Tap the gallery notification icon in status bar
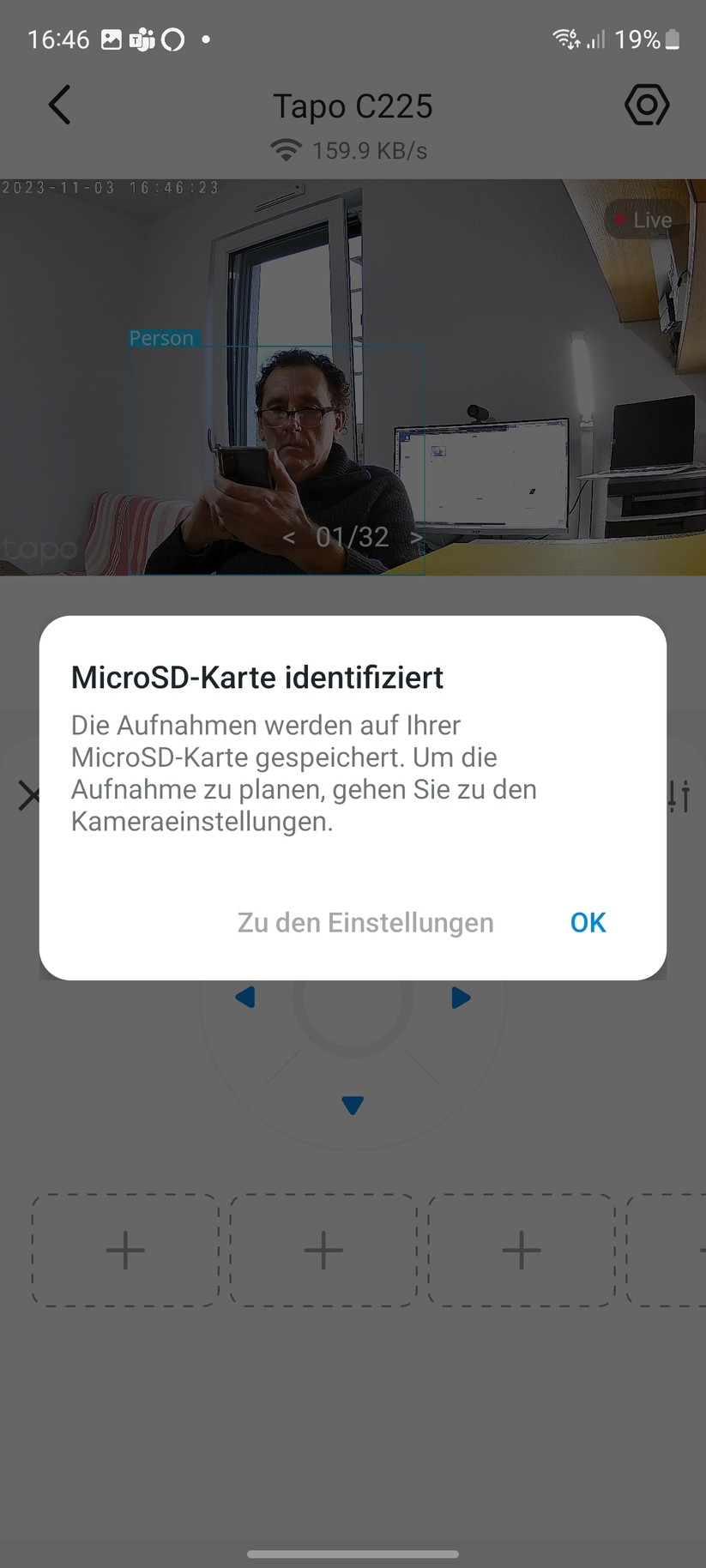Screen dimensions: 706x1568 click(109, 39)
